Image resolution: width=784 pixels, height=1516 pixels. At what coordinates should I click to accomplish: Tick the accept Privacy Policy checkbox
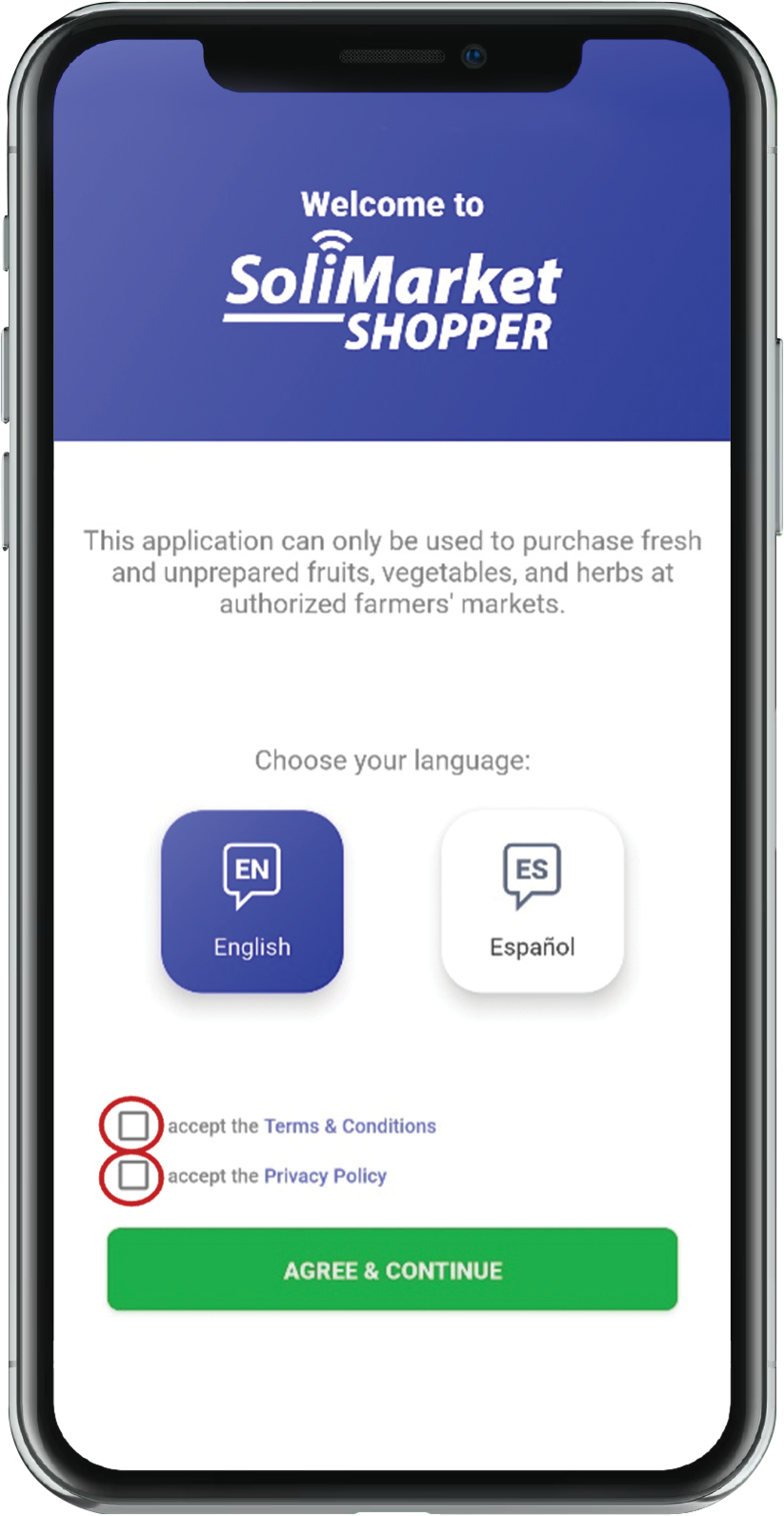133,1176
